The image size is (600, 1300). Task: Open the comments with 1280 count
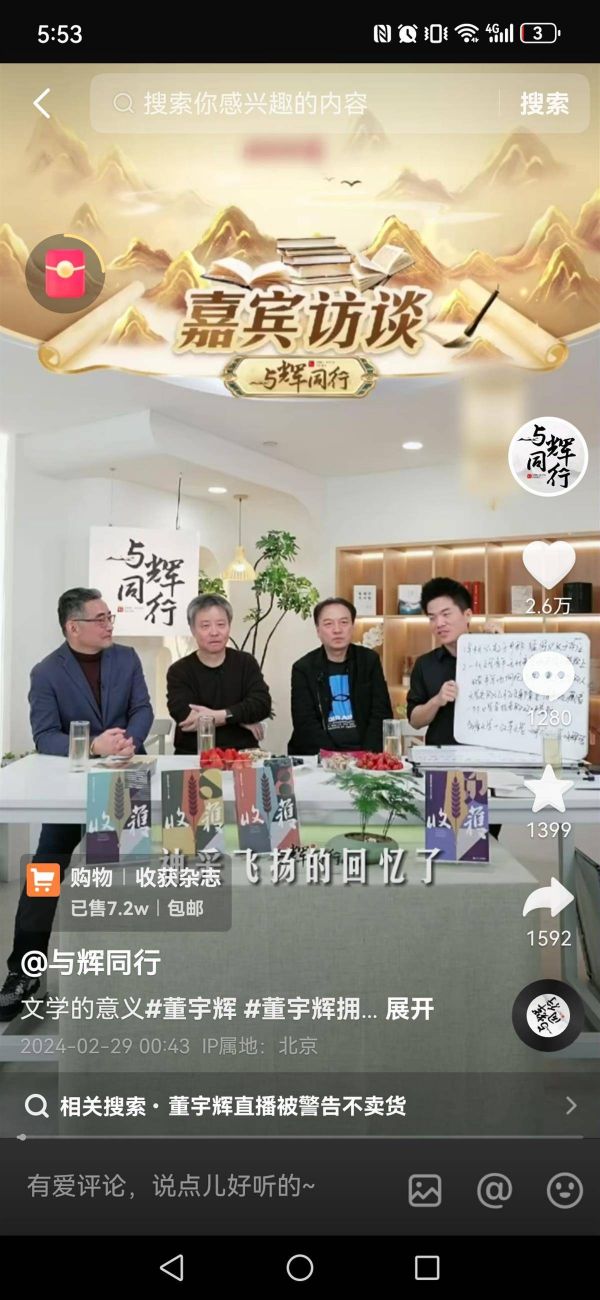548,676
